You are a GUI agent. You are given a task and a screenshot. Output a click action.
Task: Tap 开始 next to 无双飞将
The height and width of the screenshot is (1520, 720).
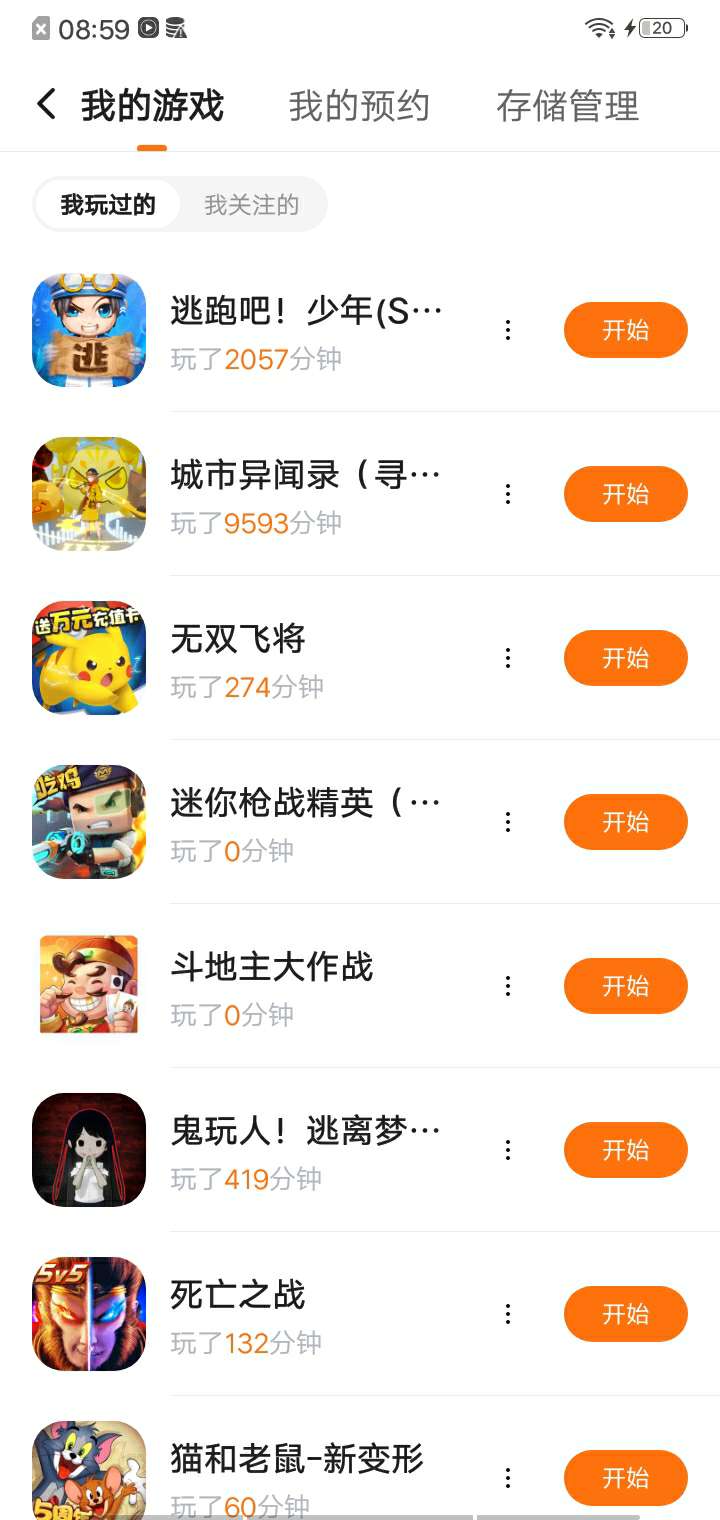(x=625, y=658)
